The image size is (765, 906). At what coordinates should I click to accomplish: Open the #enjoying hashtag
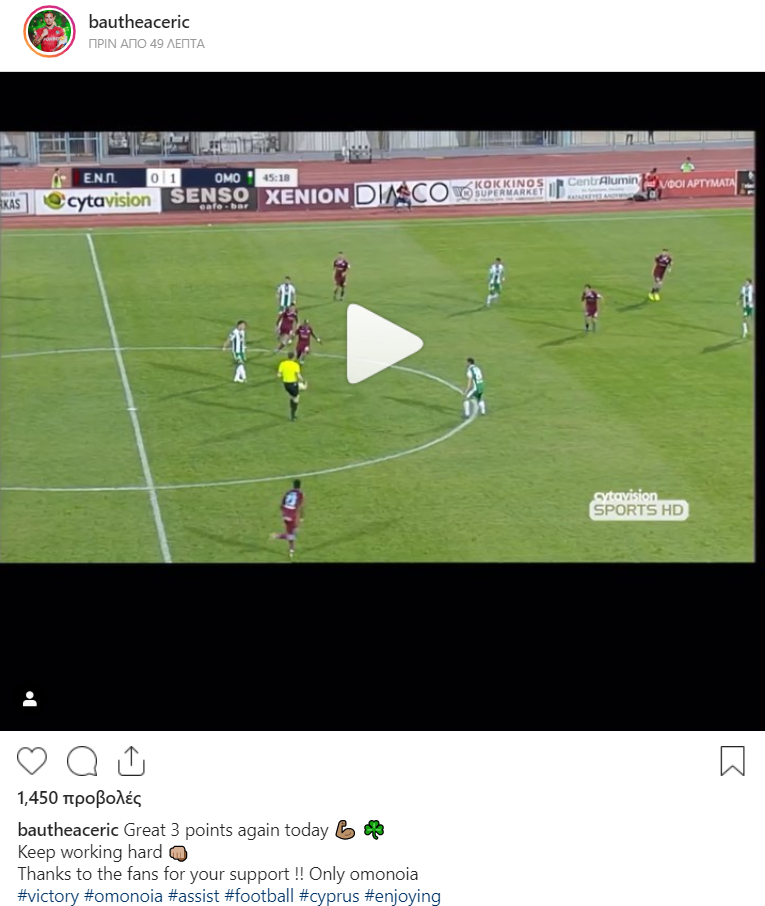click(x=402, y=896)
